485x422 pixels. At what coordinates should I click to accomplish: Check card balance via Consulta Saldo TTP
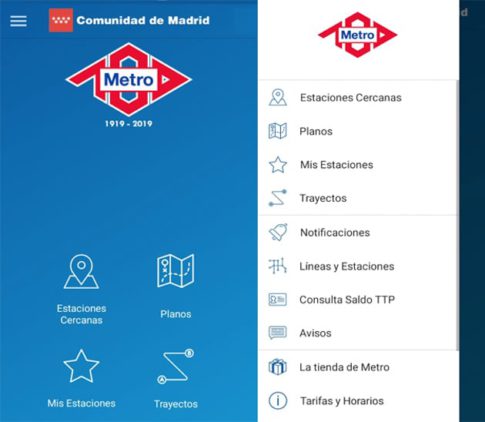point(358,300)
